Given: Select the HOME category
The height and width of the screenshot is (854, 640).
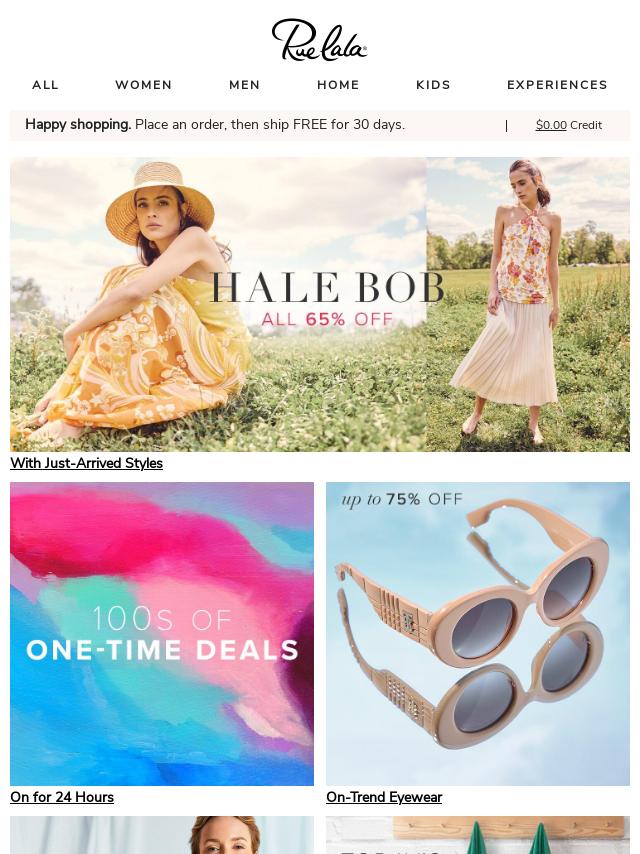Looking at the screenshot, I should coord(338,85).
